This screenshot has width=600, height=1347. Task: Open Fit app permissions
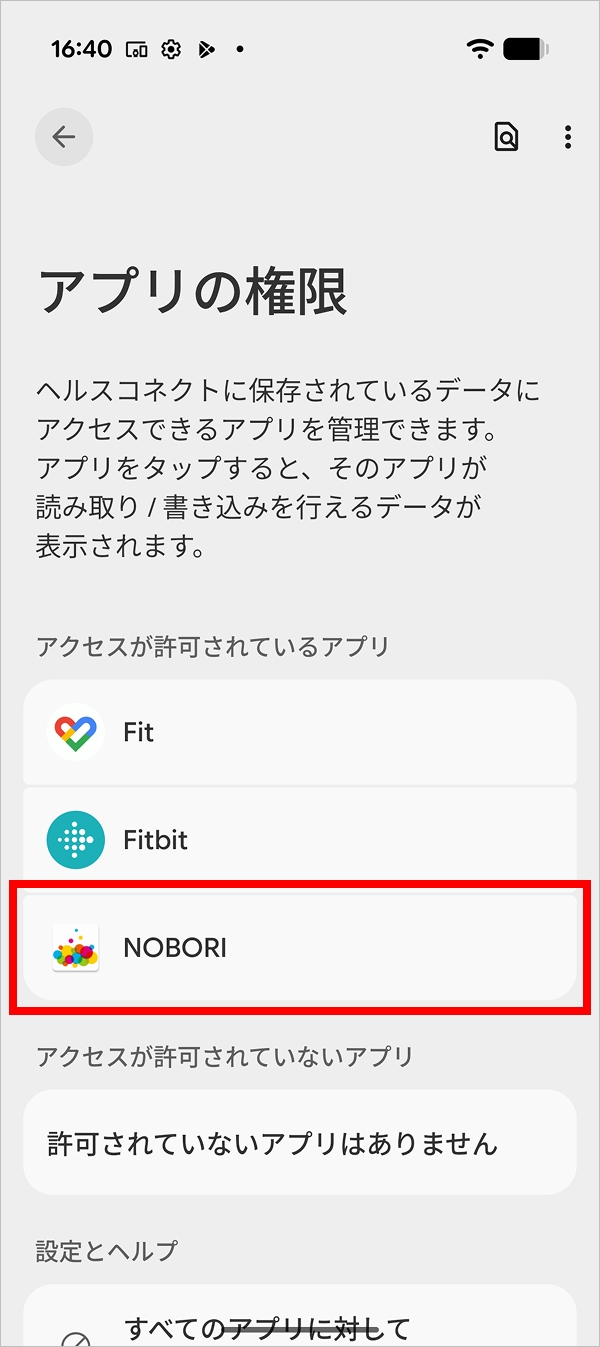click(x=299, y=732)
